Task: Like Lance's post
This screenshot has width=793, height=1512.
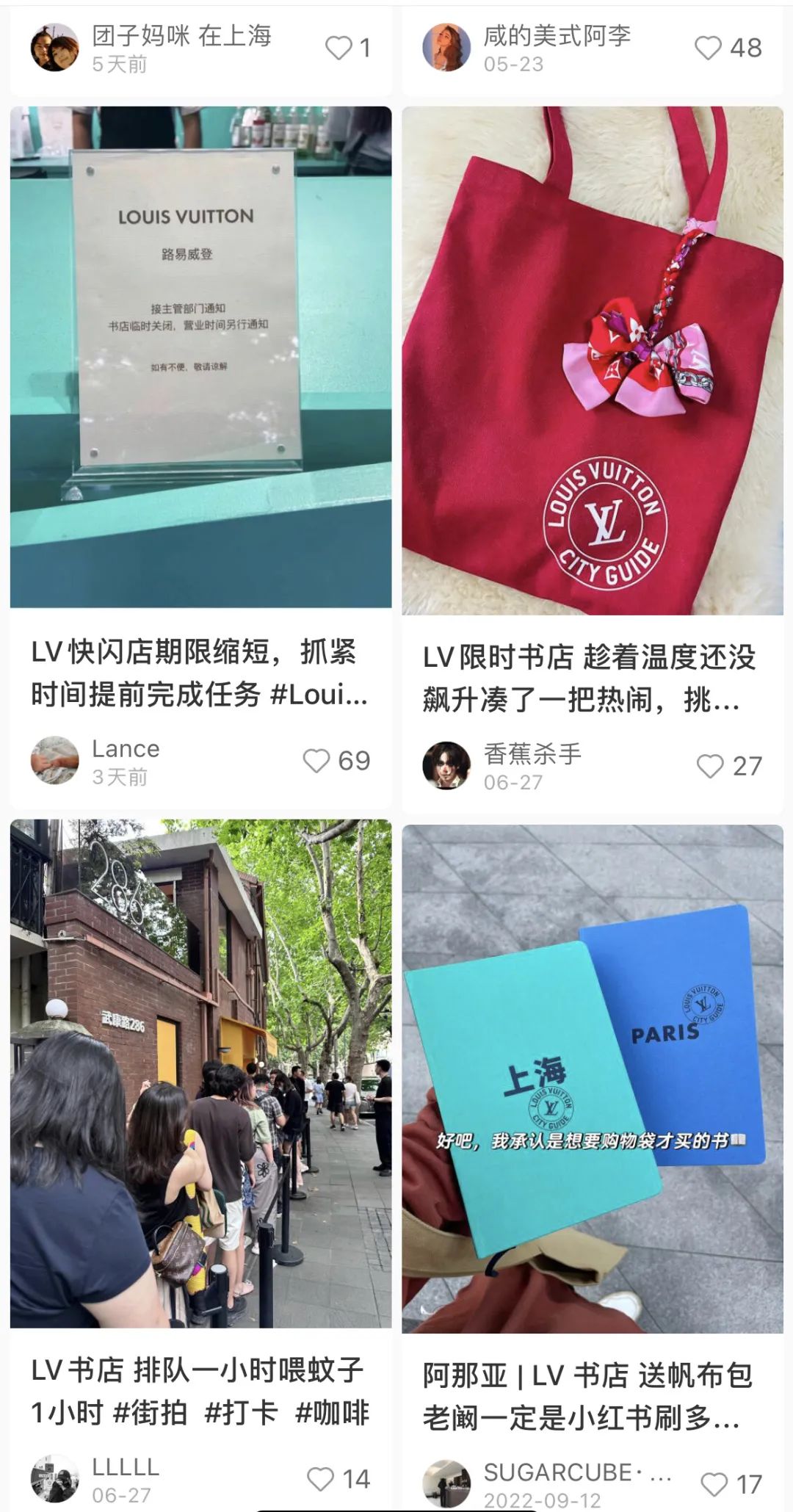Action: [x=317, y=761]
